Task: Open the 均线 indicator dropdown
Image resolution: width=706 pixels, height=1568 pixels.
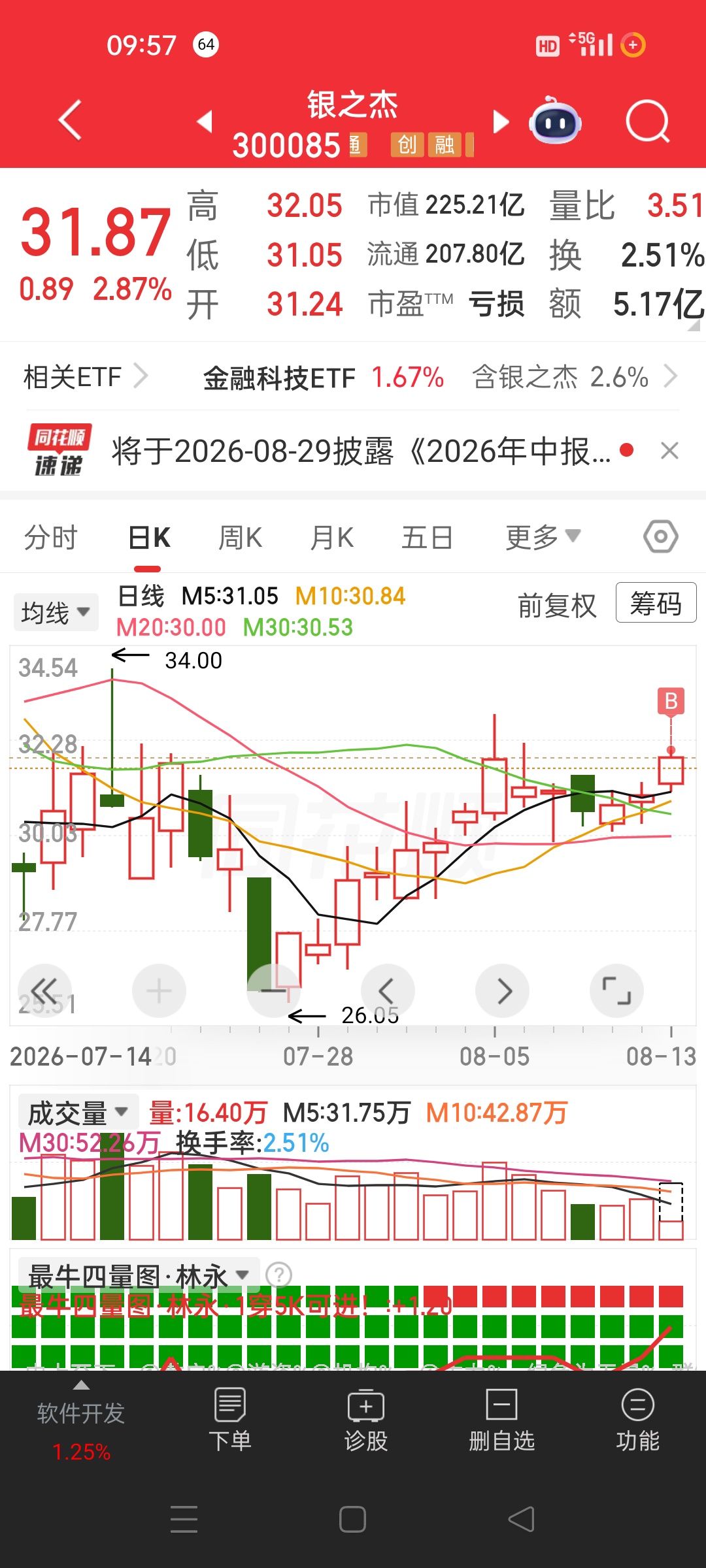Action: [56, 612]
